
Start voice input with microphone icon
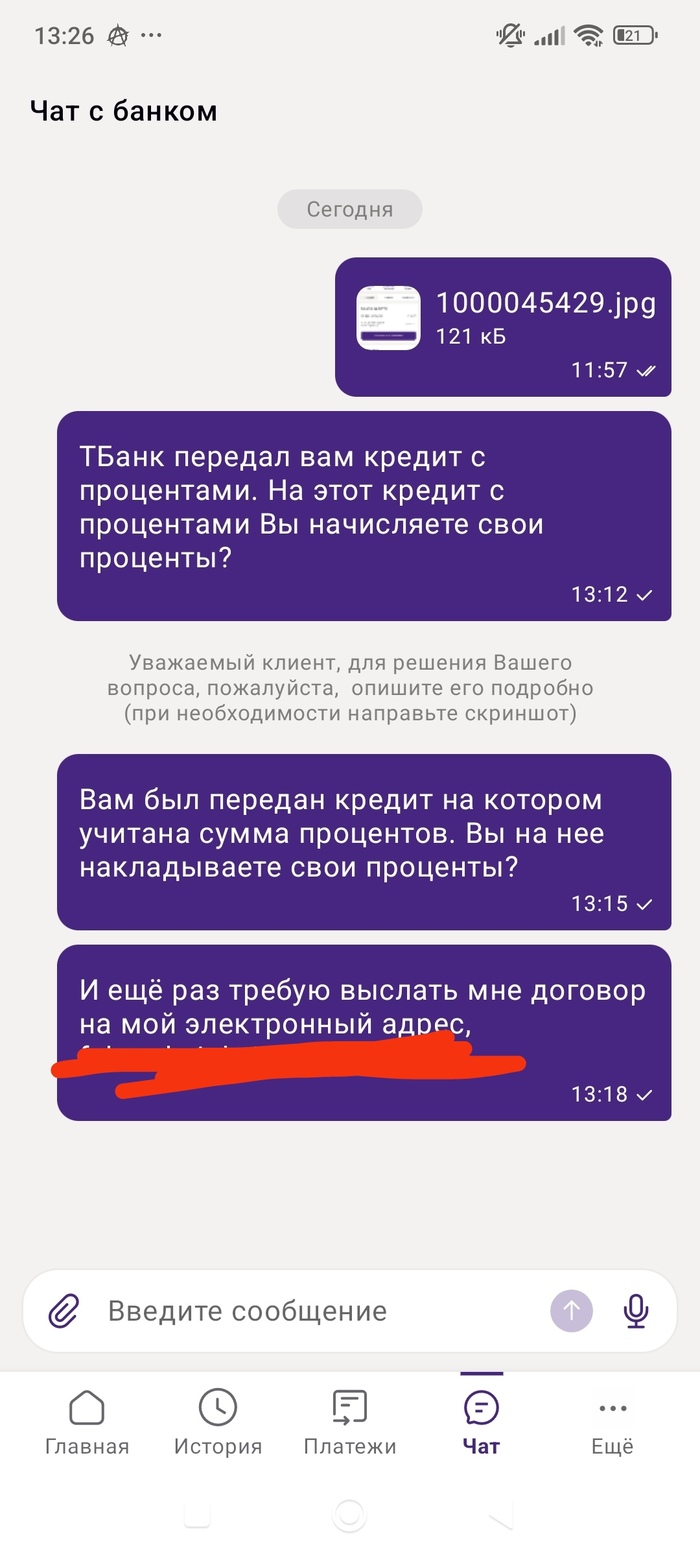pos(636,1310)
